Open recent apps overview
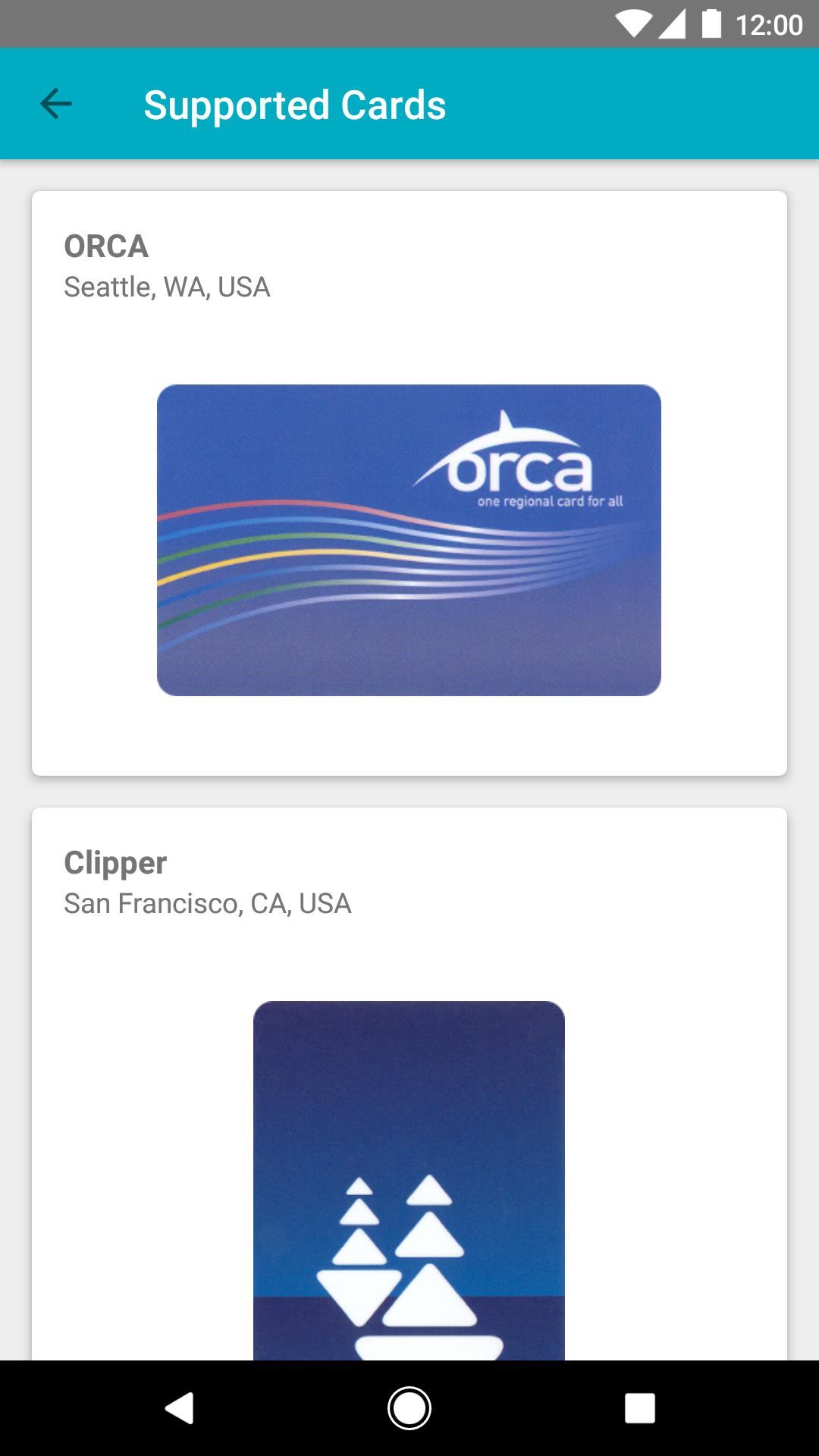 639,1408
